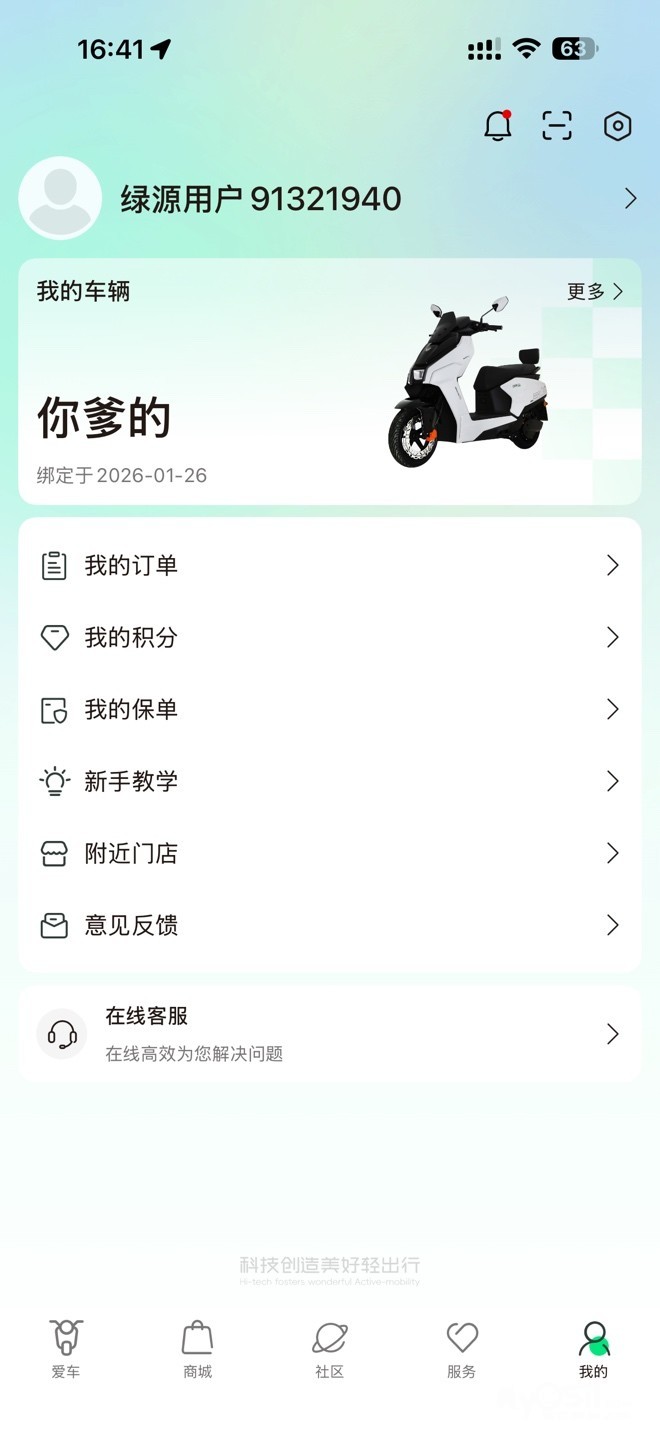
Task: Open the notifications bell
Action: pyautogui.click(x=497, y=126)
